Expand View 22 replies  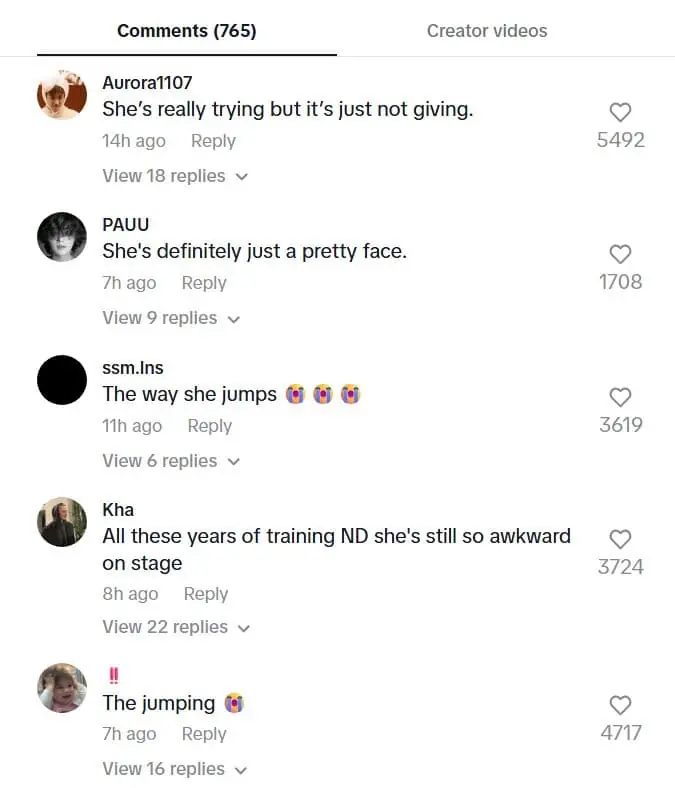point(175,627)
